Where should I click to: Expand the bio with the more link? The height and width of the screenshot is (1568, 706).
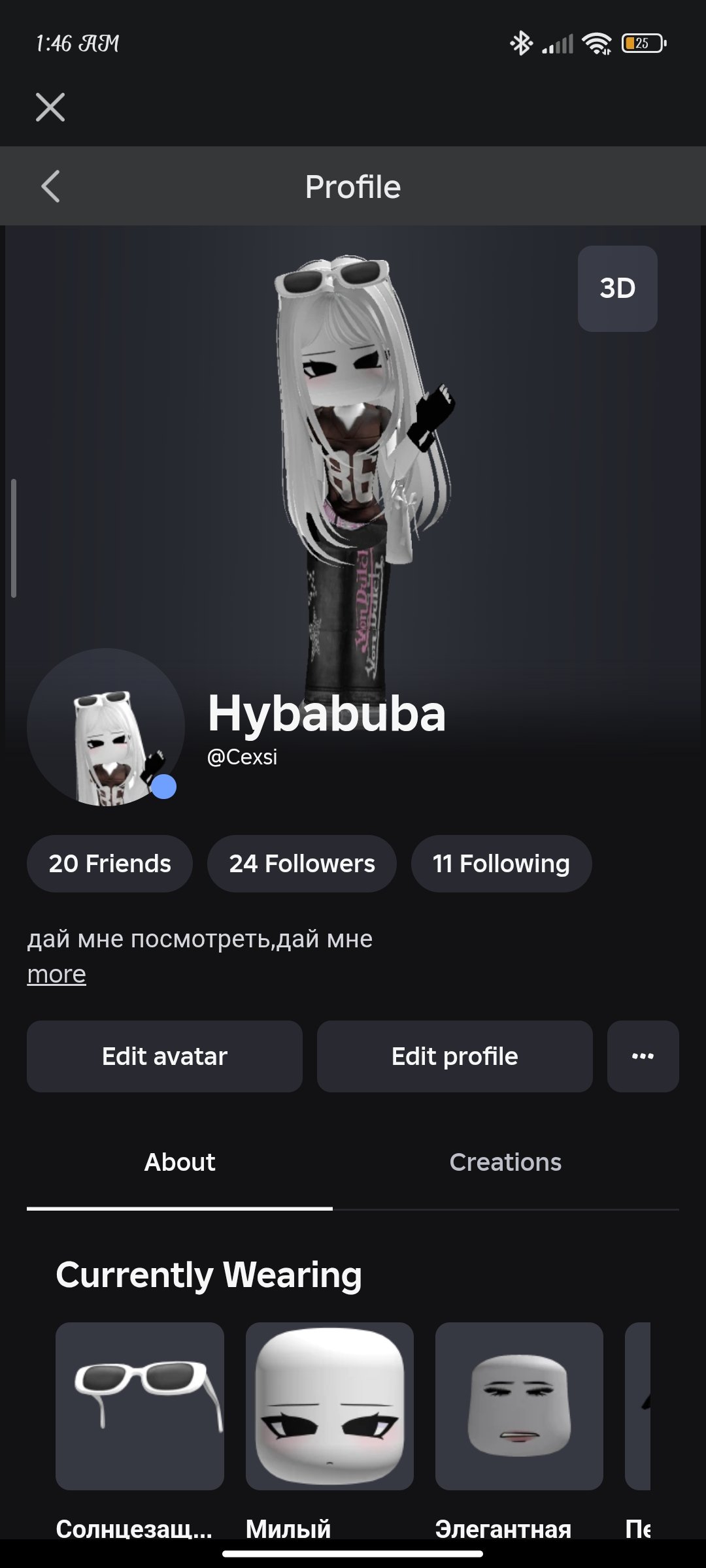(56, 974)
